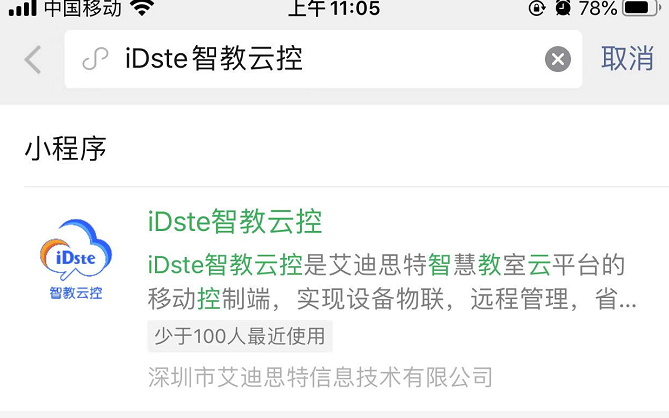
Task: Tap the search field with iDste智教云控
Action: point(320,59)
